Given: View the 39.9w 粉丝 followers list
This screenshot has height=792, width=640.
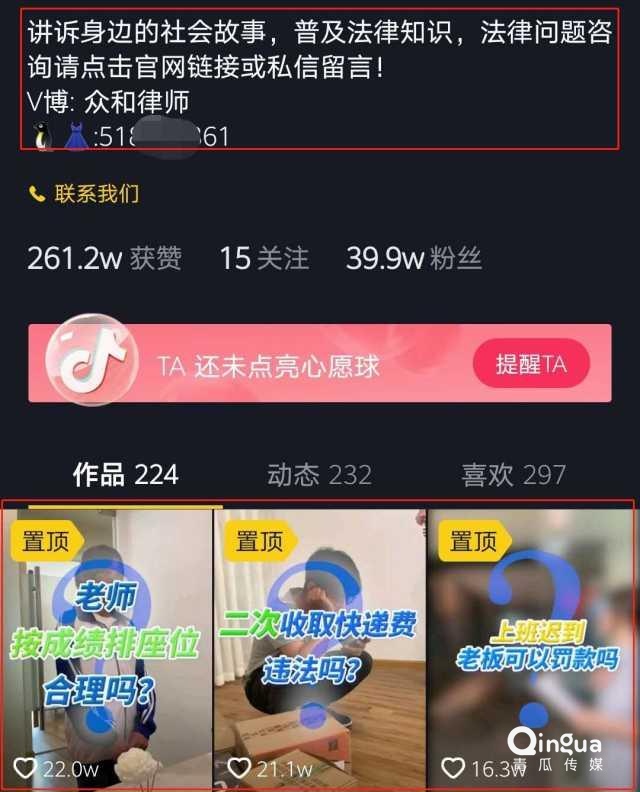Looking at the screenshot, I should tap(414, 259).
